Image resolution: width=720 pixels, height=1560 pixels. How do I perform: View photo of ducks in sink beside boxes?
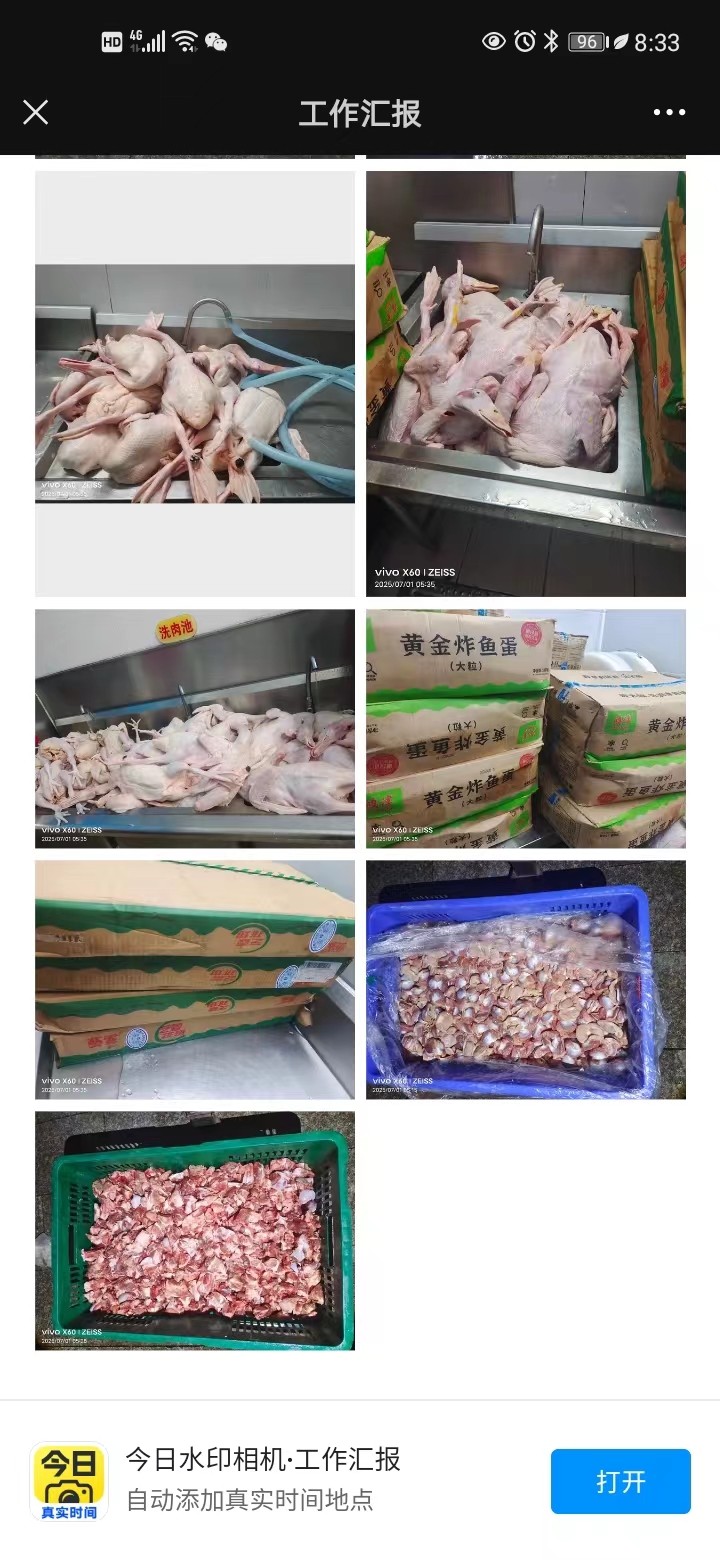[x=525, y=384]
